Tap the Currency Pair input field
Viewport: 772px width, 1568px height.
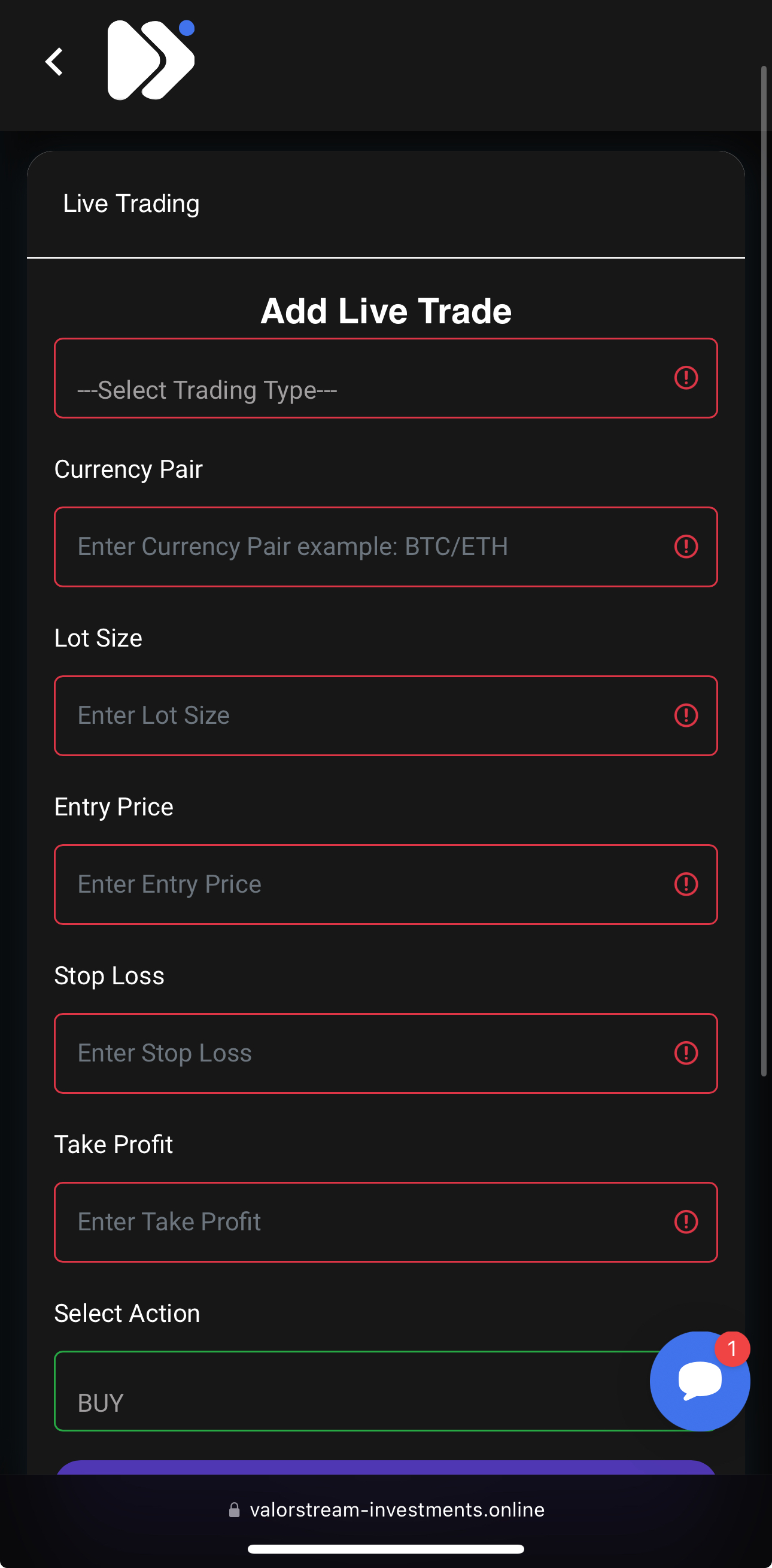pos(385,547)
